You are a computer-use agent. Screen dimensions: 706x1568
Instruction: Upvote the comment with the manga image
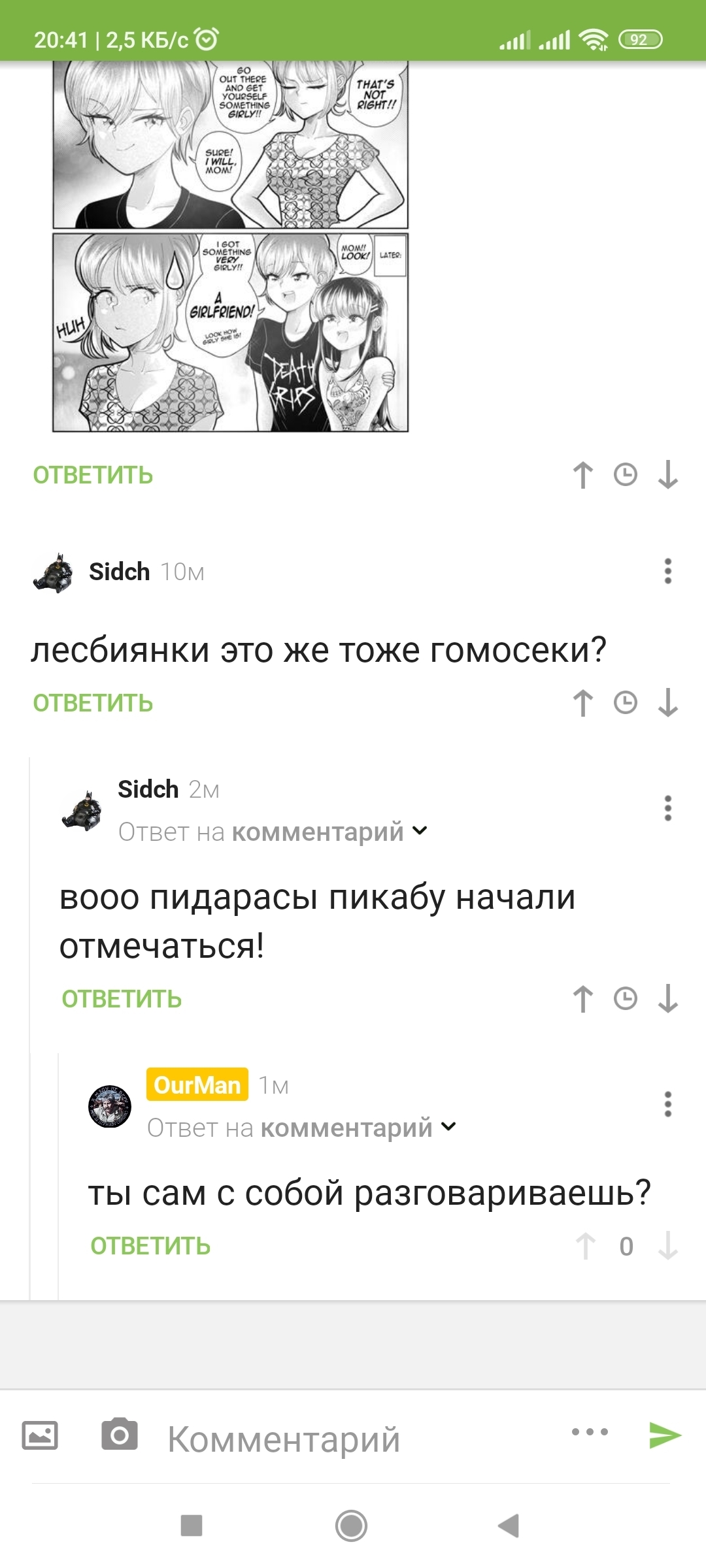click(x=583, y=475)
